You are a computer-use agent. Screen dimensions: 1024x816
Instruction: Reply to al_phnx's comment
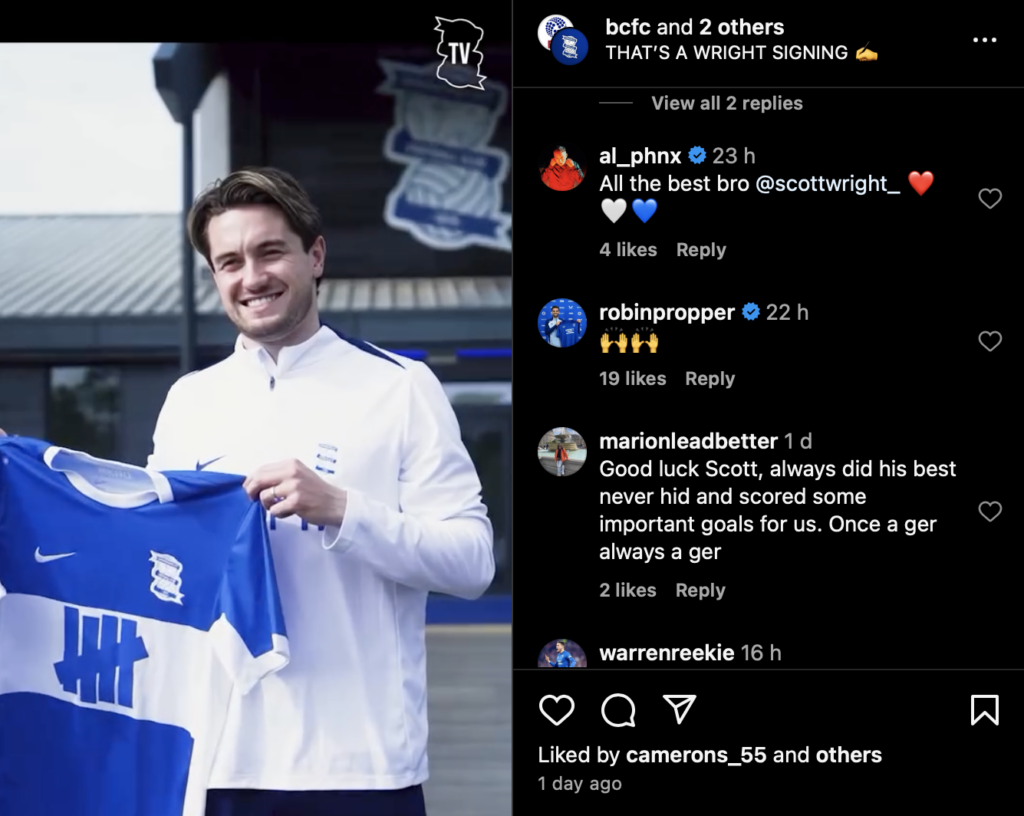coord(700,250)
